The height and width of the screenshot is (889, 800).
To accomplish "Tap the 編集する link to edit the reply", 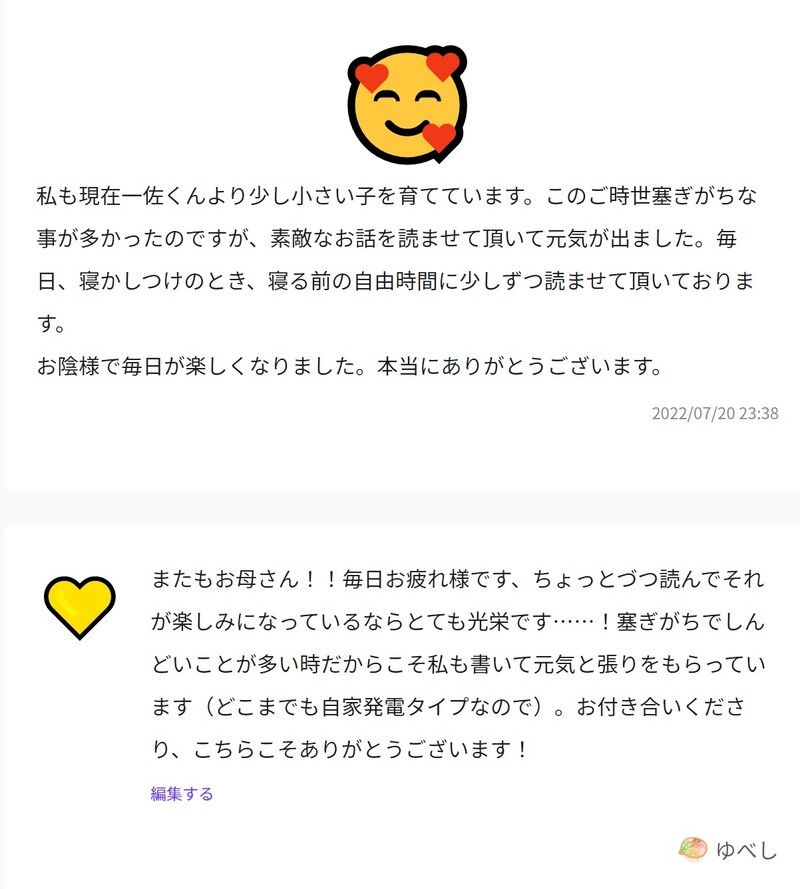I will pos(182,794).
